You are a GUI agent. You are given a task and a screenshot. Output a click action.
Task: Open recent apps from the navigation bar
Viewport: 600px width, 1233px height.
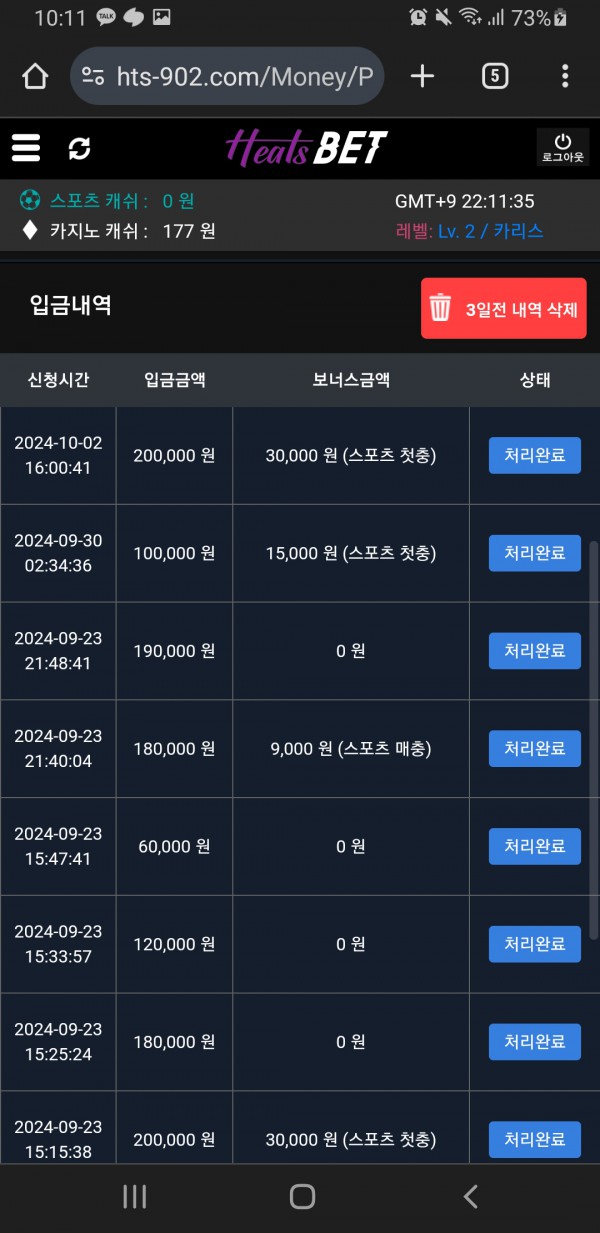click(x=134, y=1196)
